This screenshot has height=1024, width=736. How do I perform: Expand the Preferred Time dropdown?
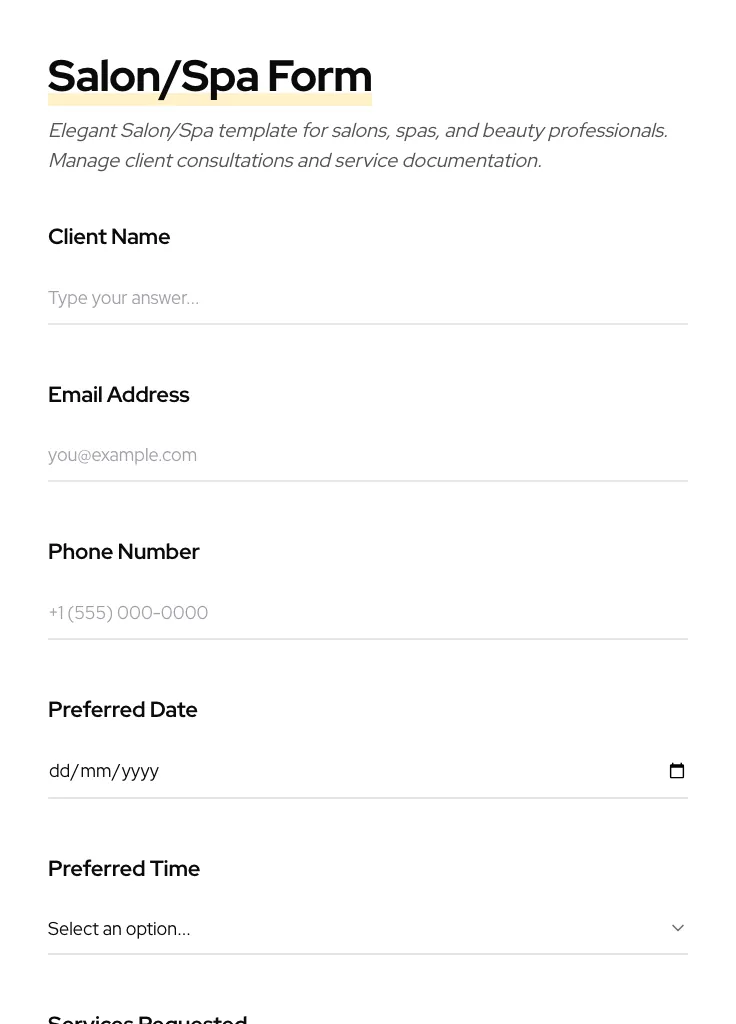pyautogui.click(x=367, y=929)
